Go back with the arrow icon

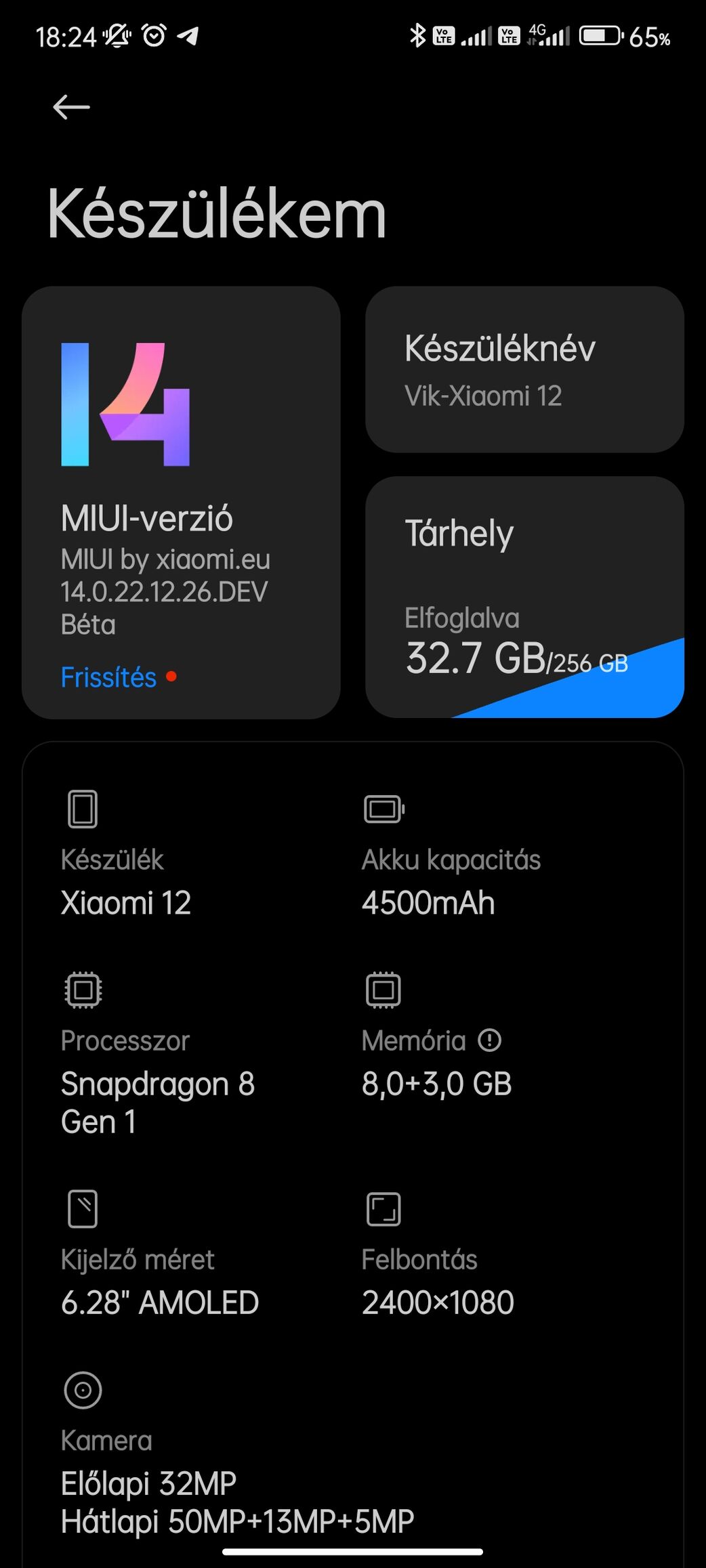click(71, 107)
